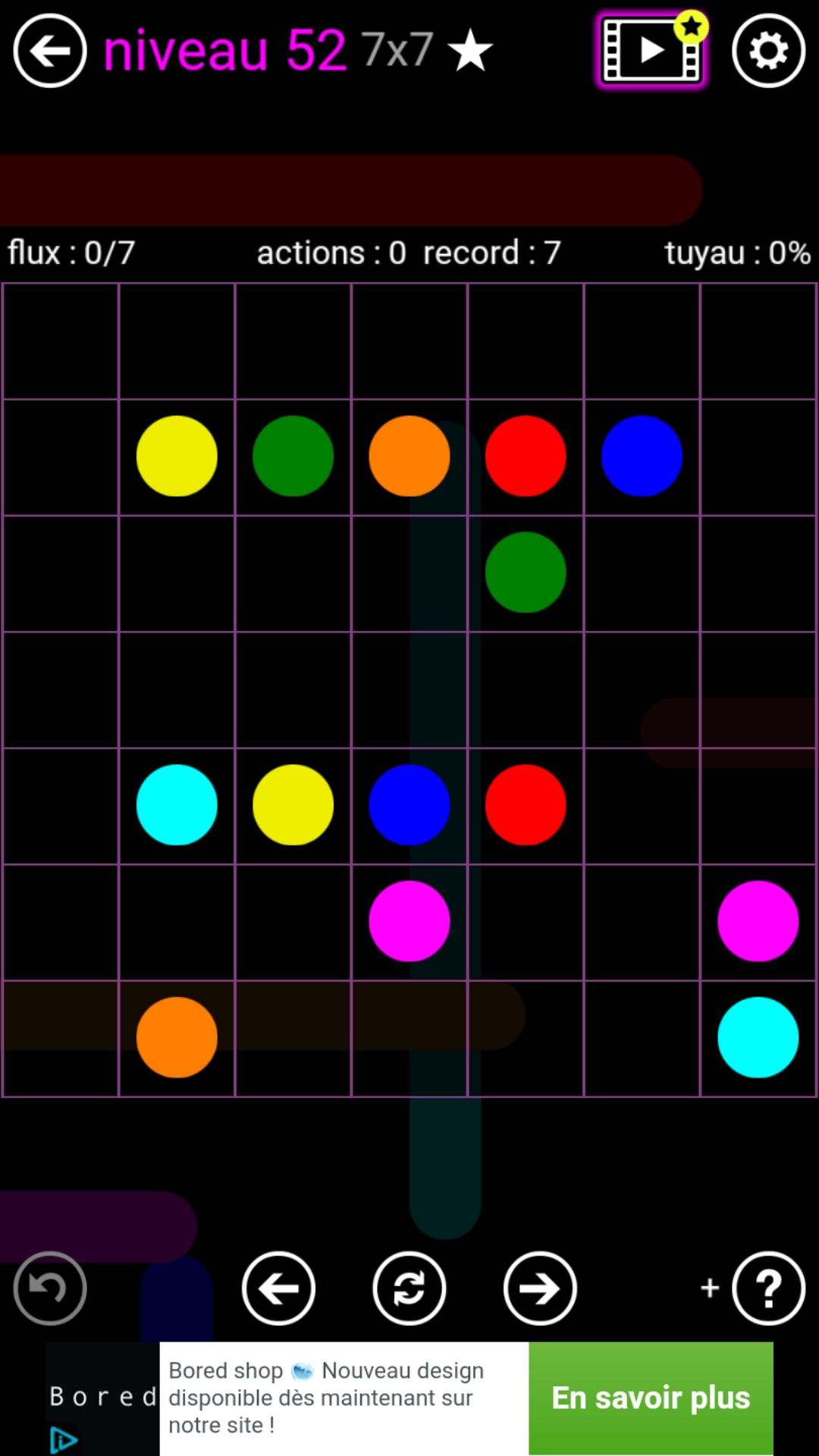Go to the previous level
Viewport: 819px width, 1456px height.
click(x=278, y=1288)
